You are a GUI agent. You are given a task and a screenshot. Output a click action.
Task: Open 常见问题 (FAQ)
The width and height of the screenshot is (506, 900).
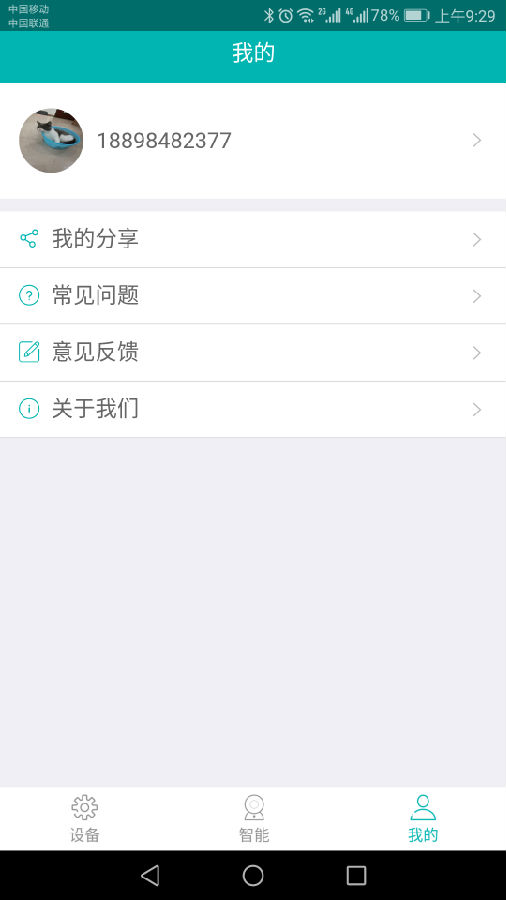[253, 296]
